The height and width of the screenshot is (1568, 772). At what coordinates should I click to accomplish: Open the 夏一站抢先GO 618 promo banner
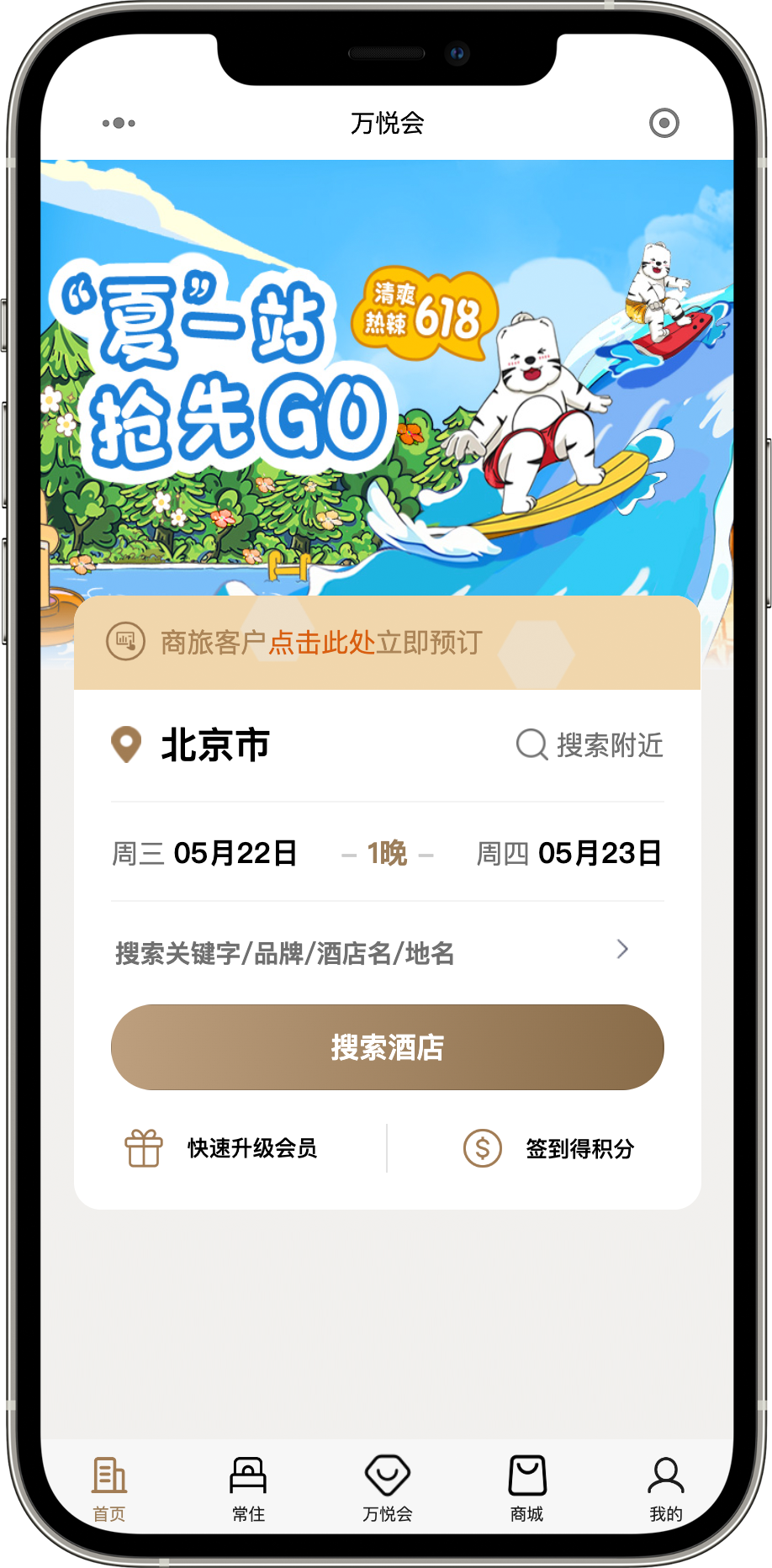tap(387, 379)
